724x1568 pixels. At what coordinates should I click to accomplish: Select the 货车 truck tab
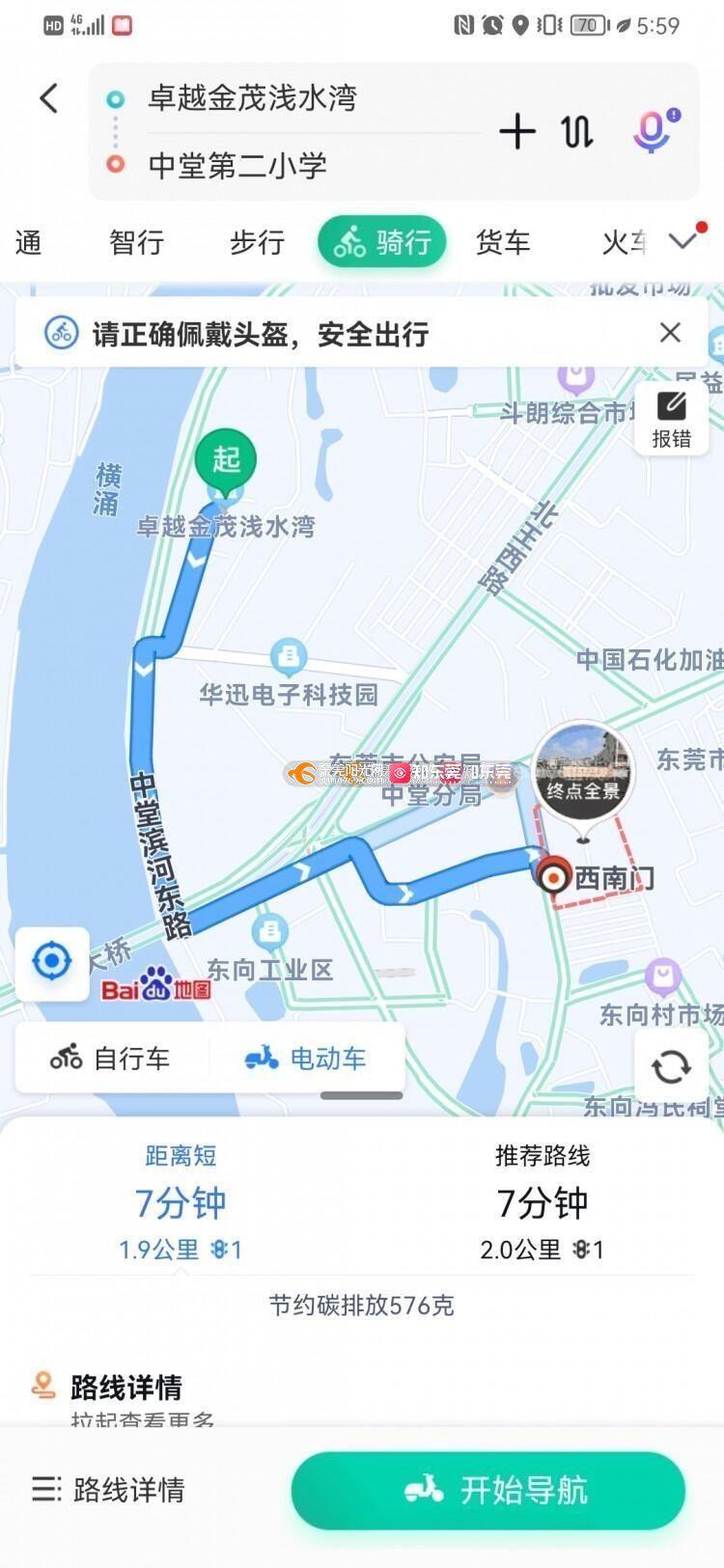coord(503,242)
